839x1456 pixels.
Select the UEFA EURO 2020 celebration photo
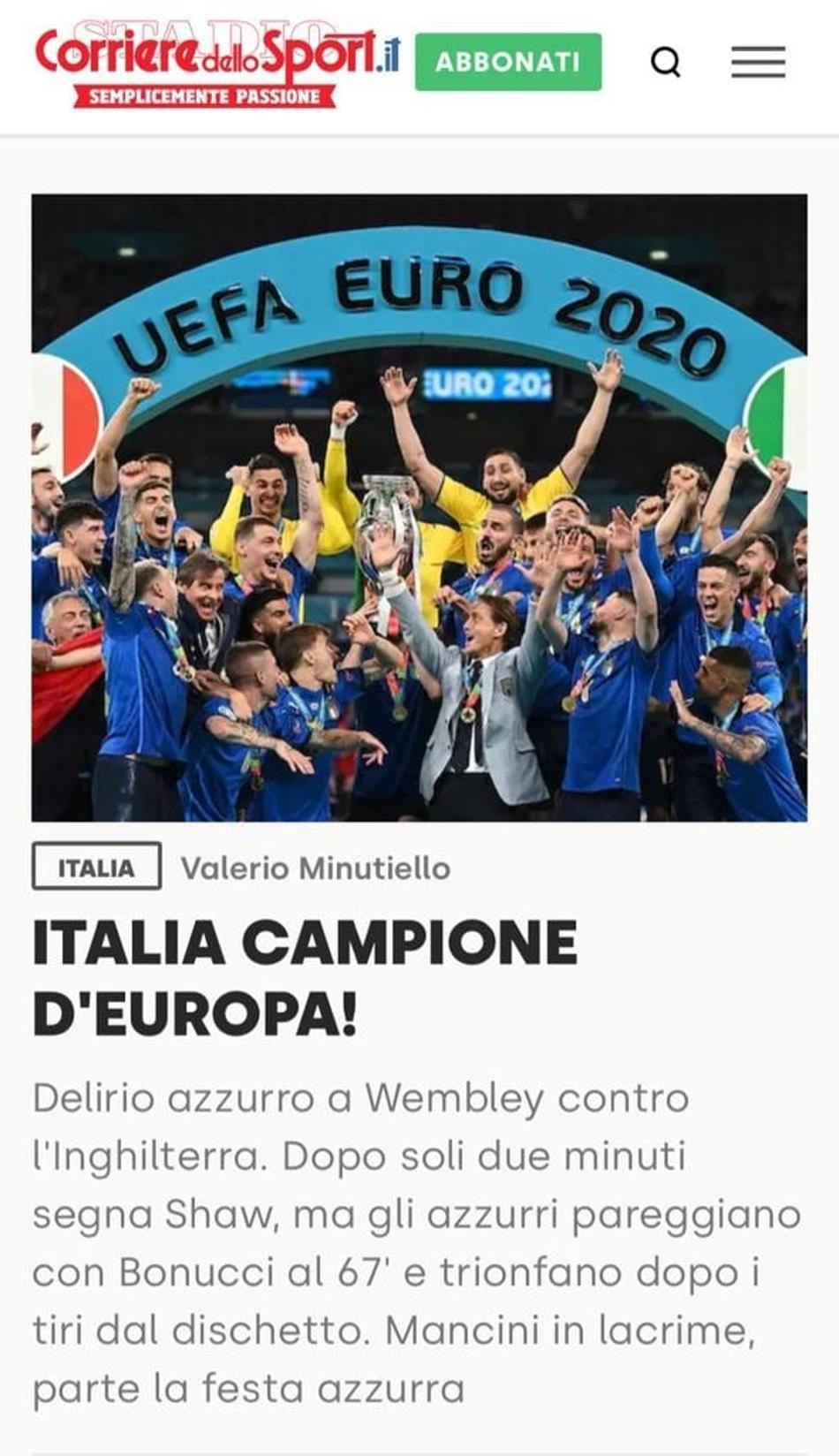419,508
